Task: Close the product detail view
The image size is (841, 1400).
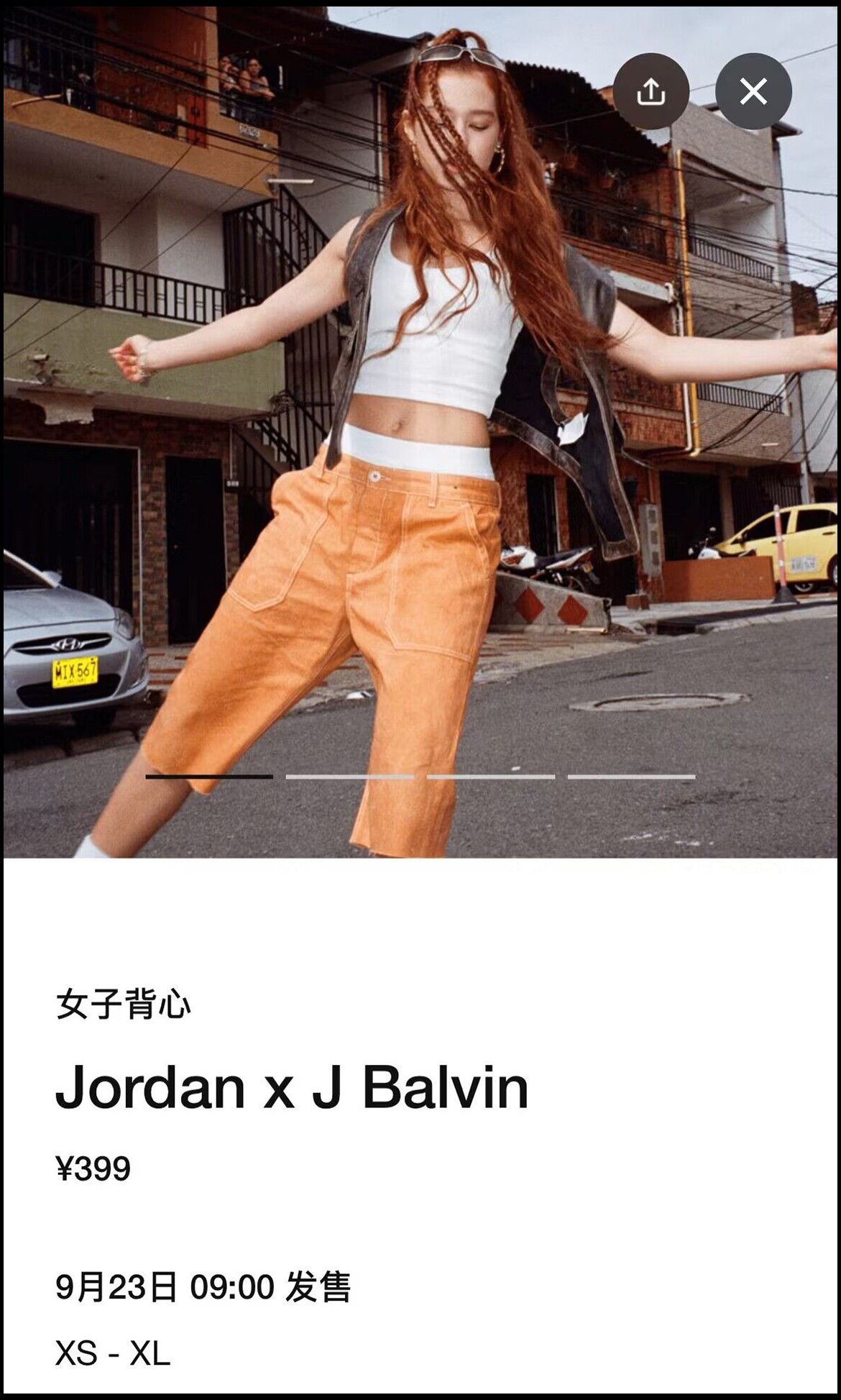Action: point(753,91)
